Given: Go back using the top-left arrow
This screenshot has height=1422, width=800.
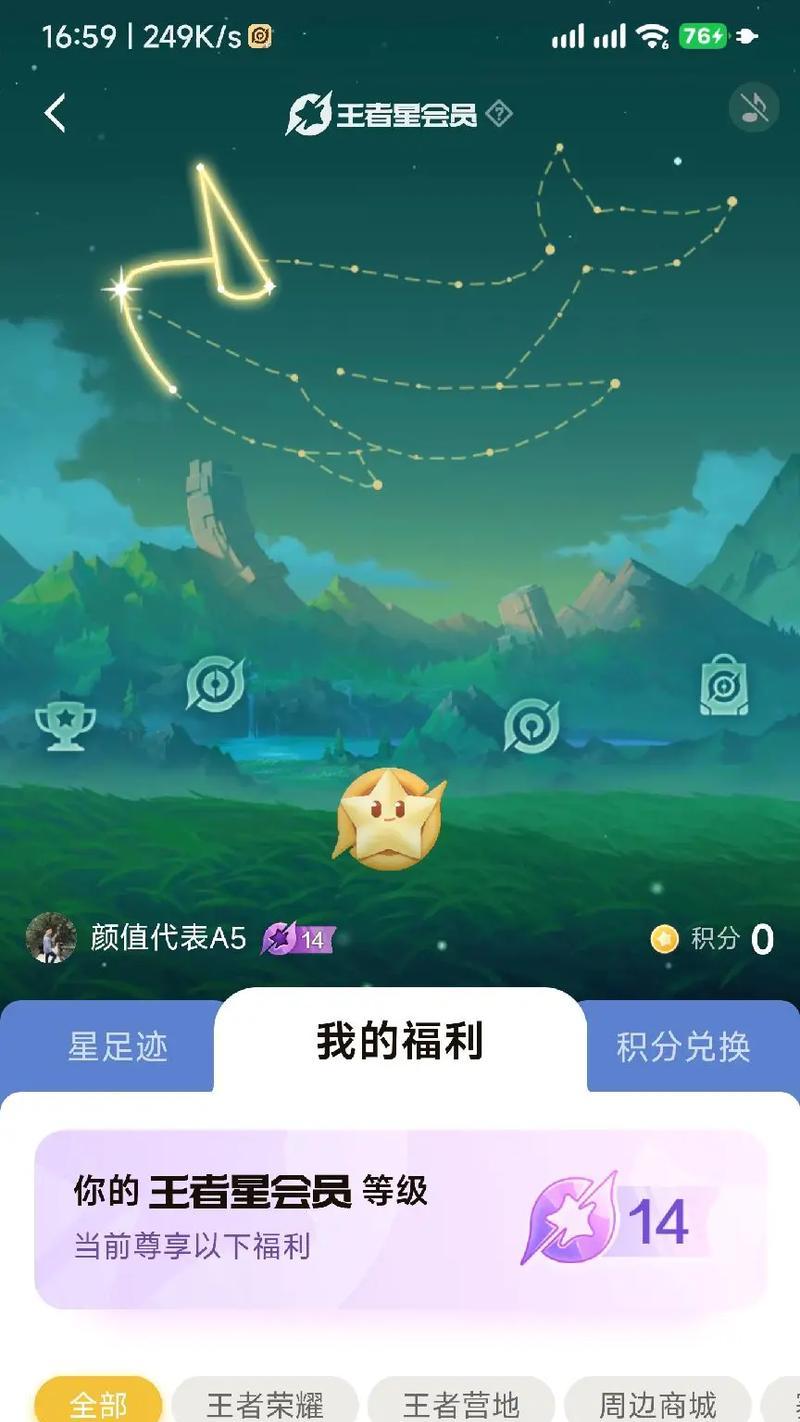Looking at the screenshot, I should point(55,113).
